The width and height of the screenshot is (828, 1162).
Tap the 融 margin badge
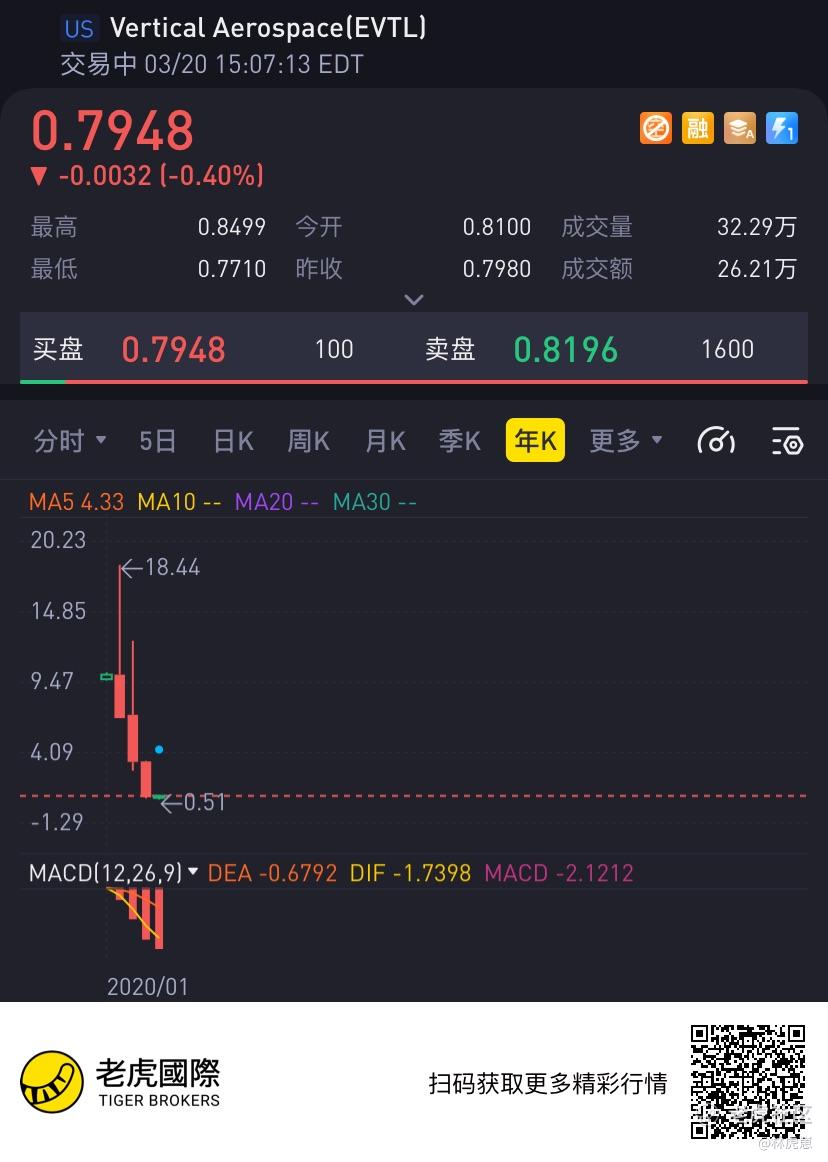pyautogui.click(x=698, y=128)
